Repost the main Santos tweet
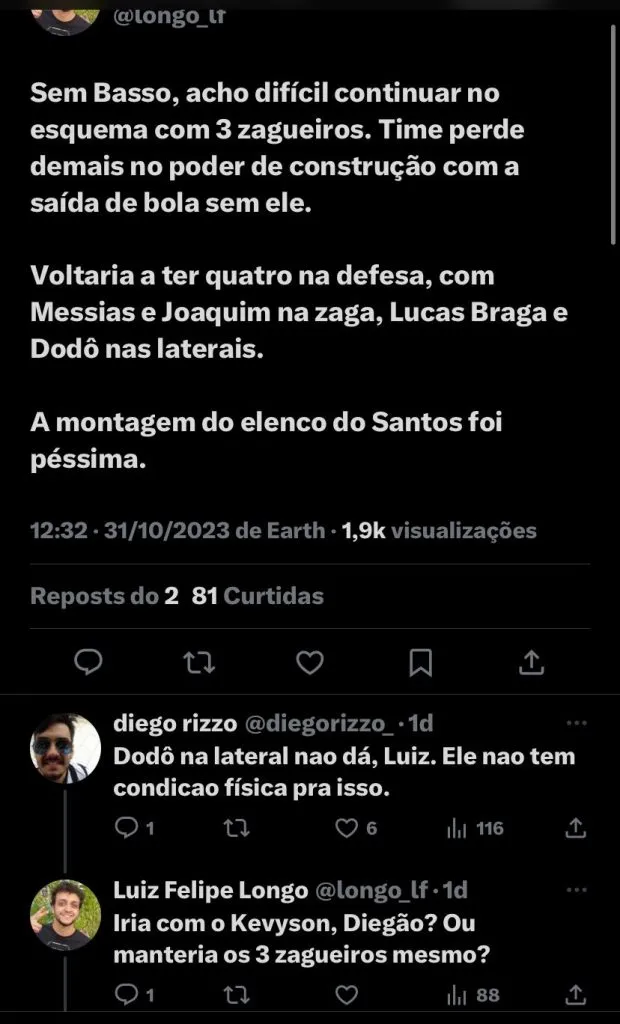The height and width of the screenshot is (1024, 620). (200, 662)
